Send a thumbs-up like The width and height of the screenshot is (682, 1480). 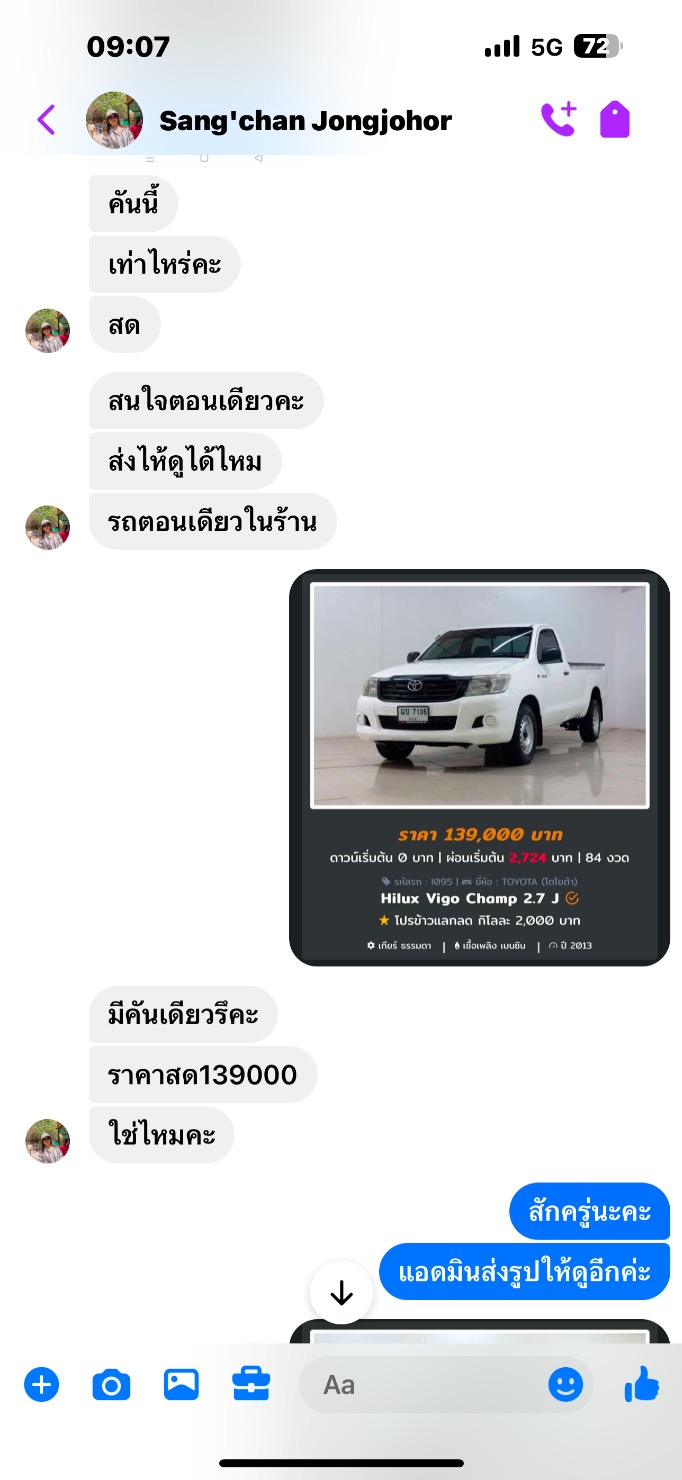click(642, 1384)
